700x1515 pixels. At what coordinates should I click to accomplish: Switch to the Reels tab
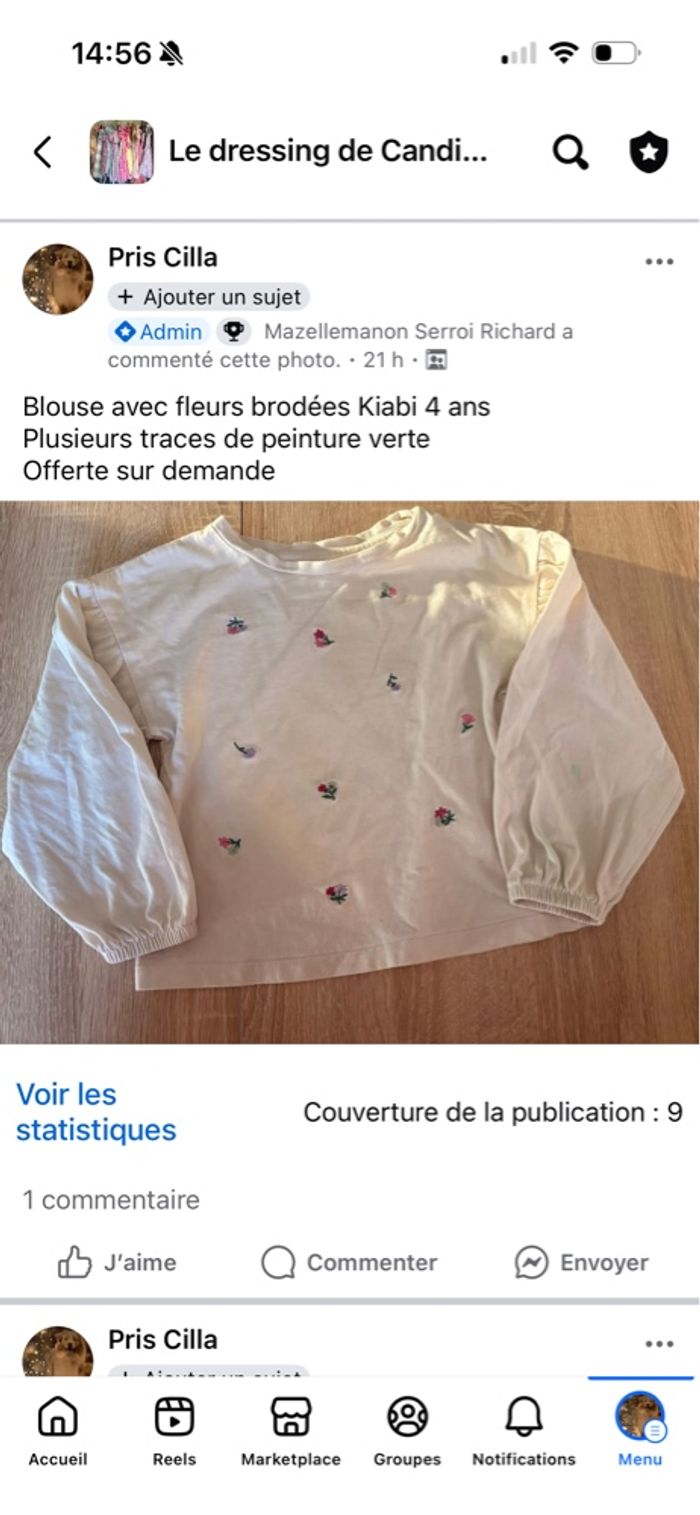(x=174, y=1431)
